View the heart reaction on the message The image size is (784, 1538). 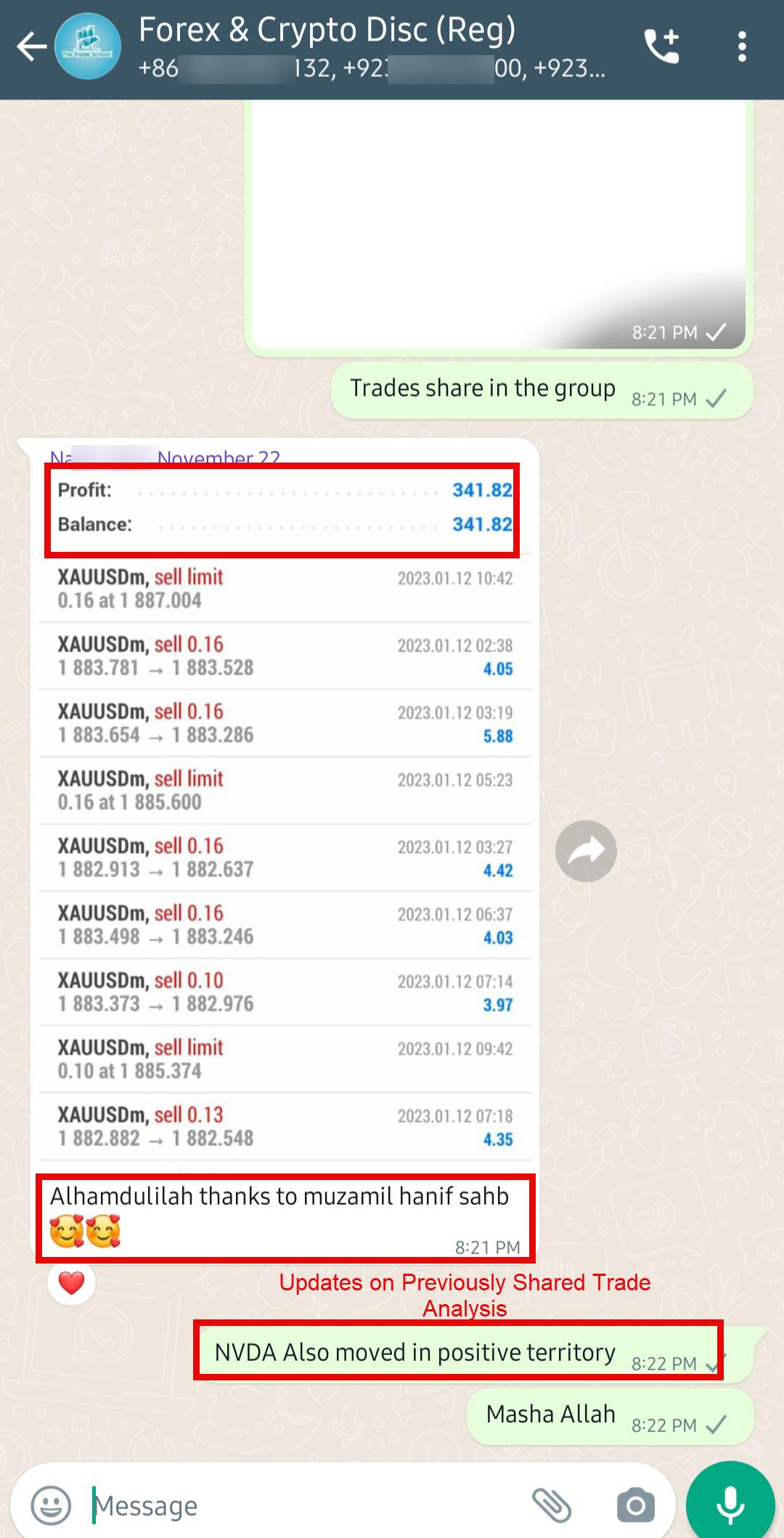[71, 1283]
